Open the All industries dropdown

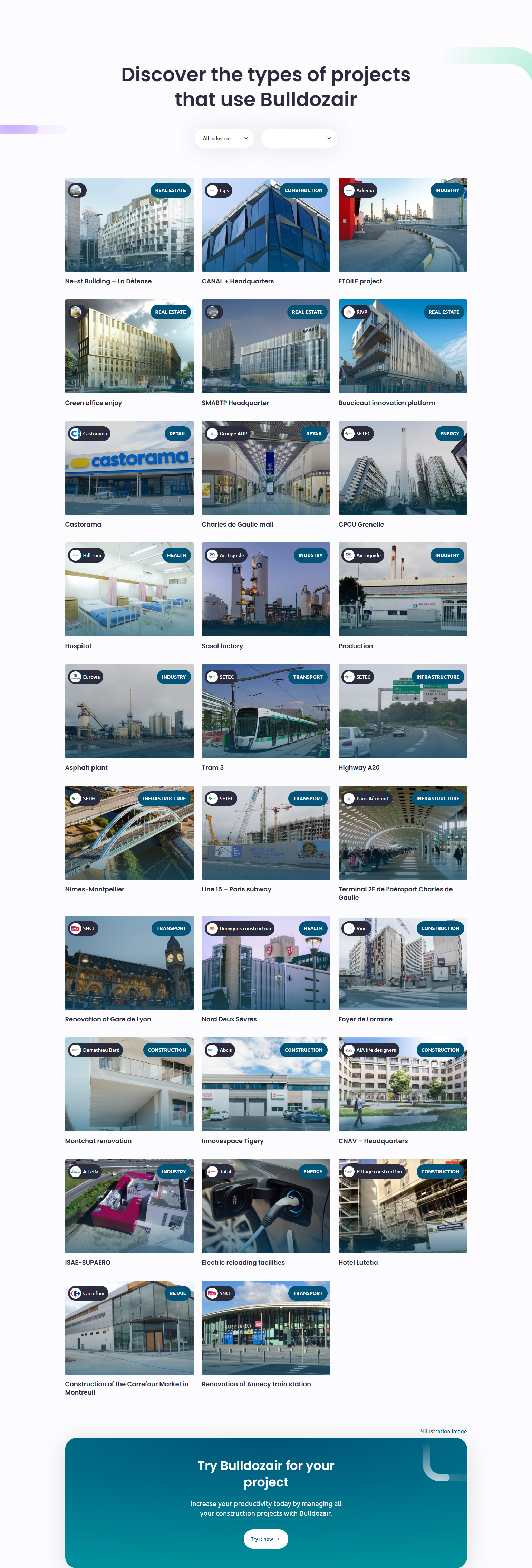[x=224, y=138]
